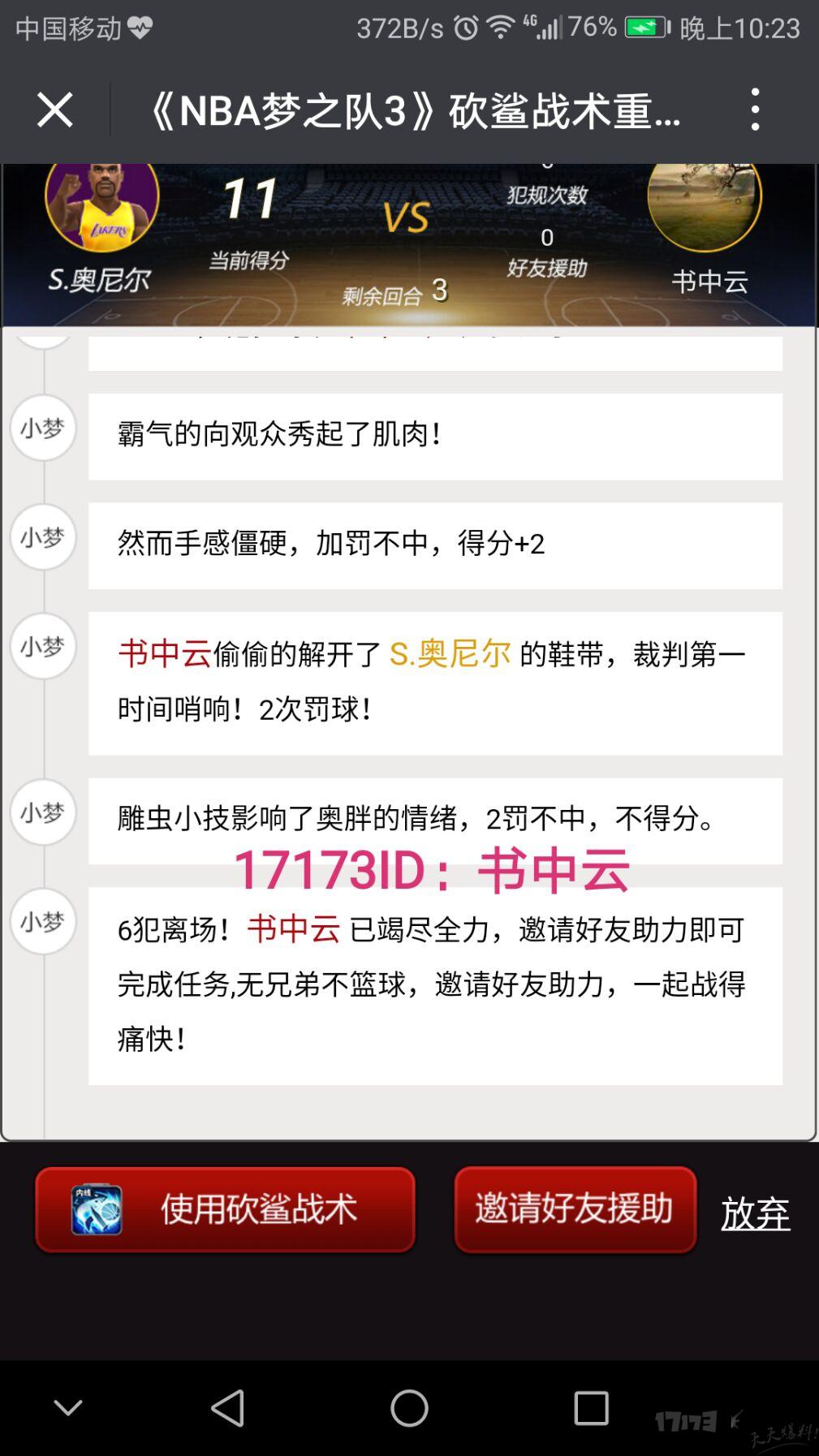Screen dimensions: 819x1456
Task: Open the WeChat three-dot options menu
Action: tap(756, 112)
